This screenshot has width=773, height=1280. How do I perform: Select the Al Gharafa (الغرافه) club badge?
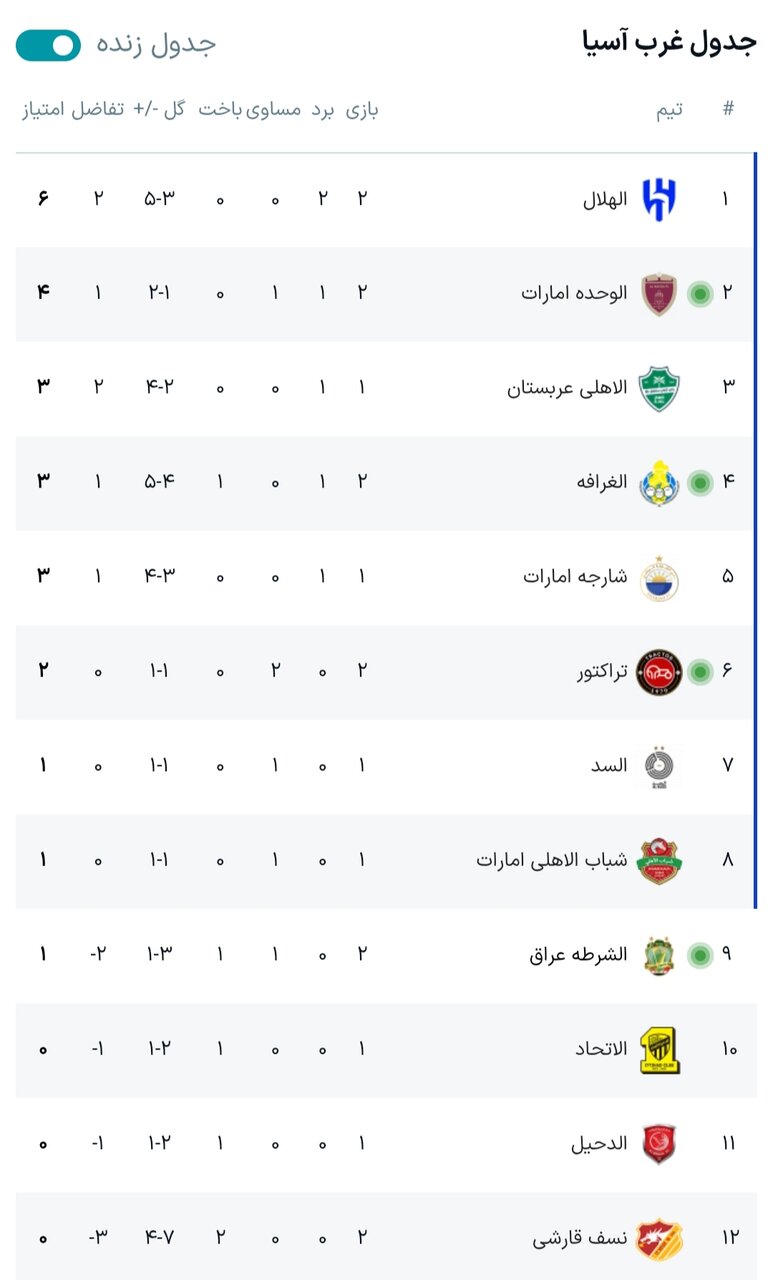660,483
